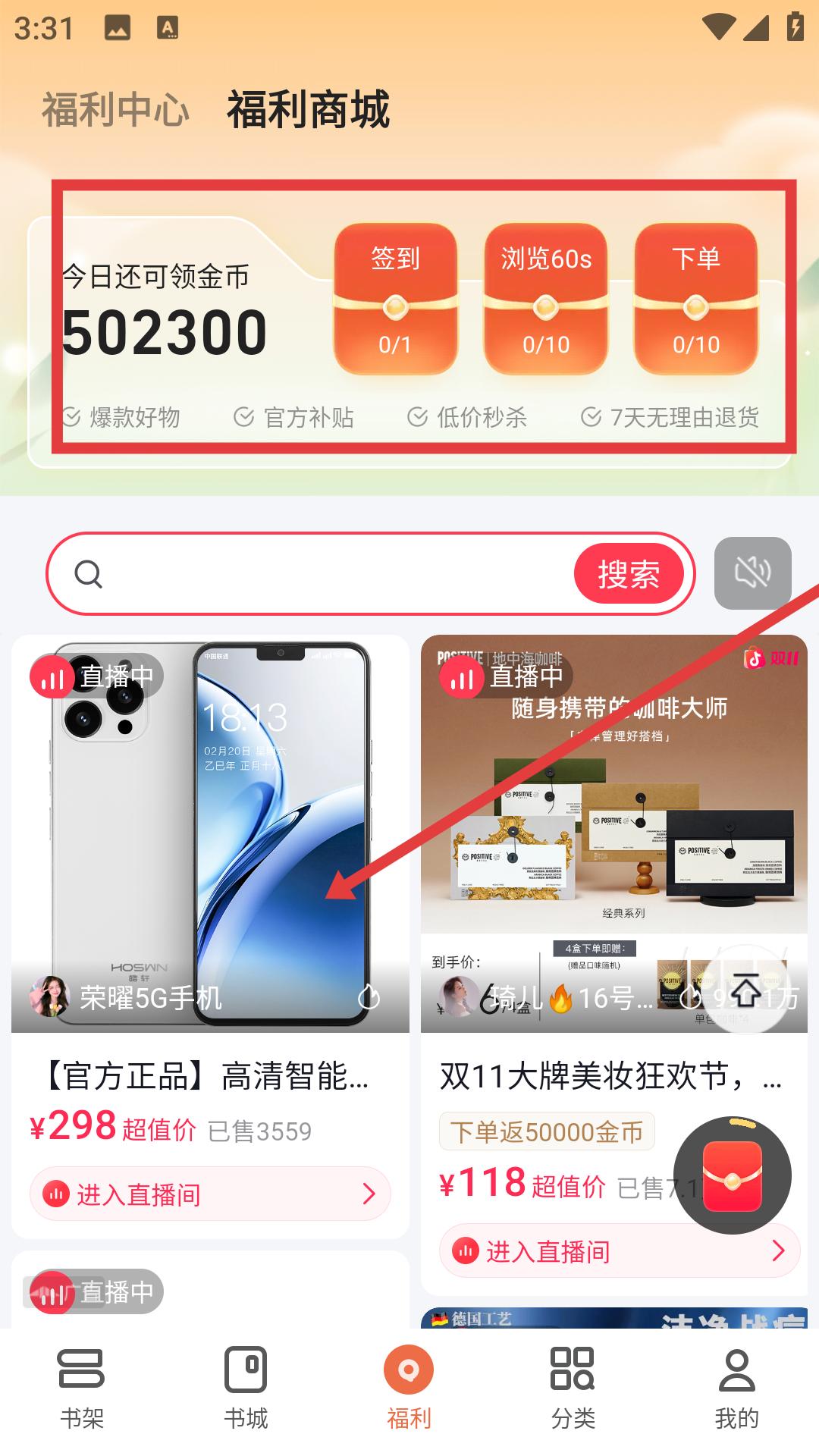This screenshot has width=819, height=1456.
Task: Open the 浏览60s red packet task
Action: (x=545, y=299)
